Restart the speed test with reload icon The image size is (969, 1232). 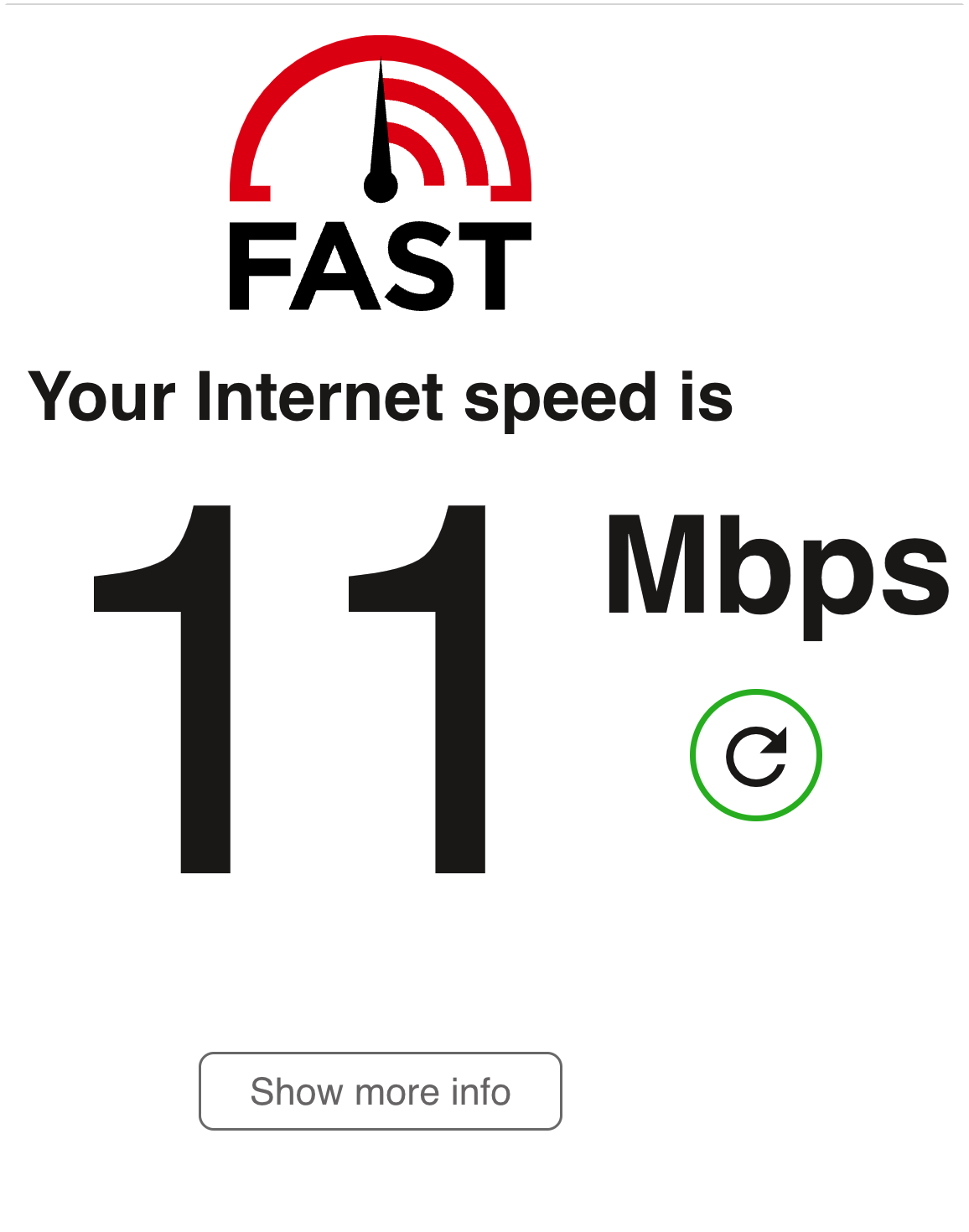[x=755, y=754]
